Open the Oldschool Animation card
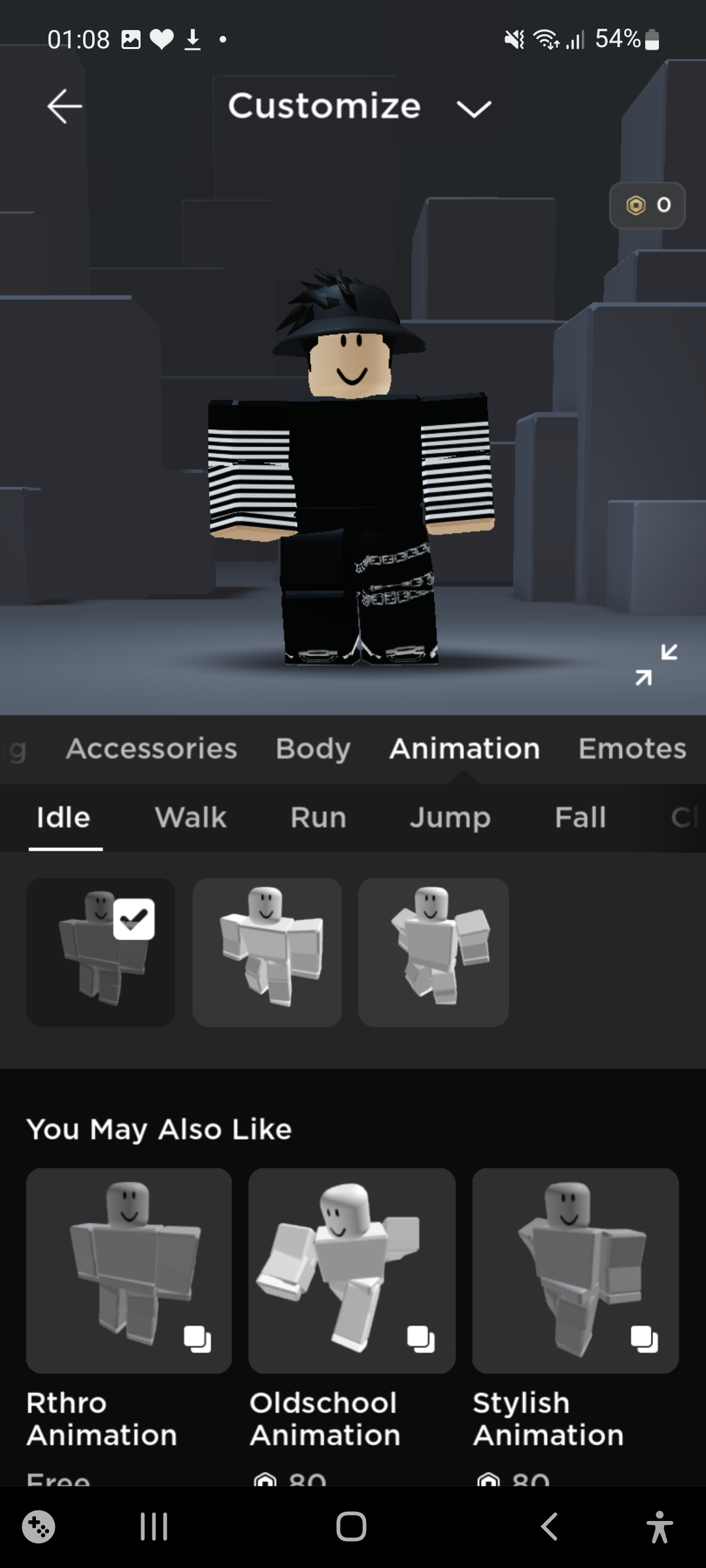The width and height of the screenshot is (706, 1568). pos(352,1271)
